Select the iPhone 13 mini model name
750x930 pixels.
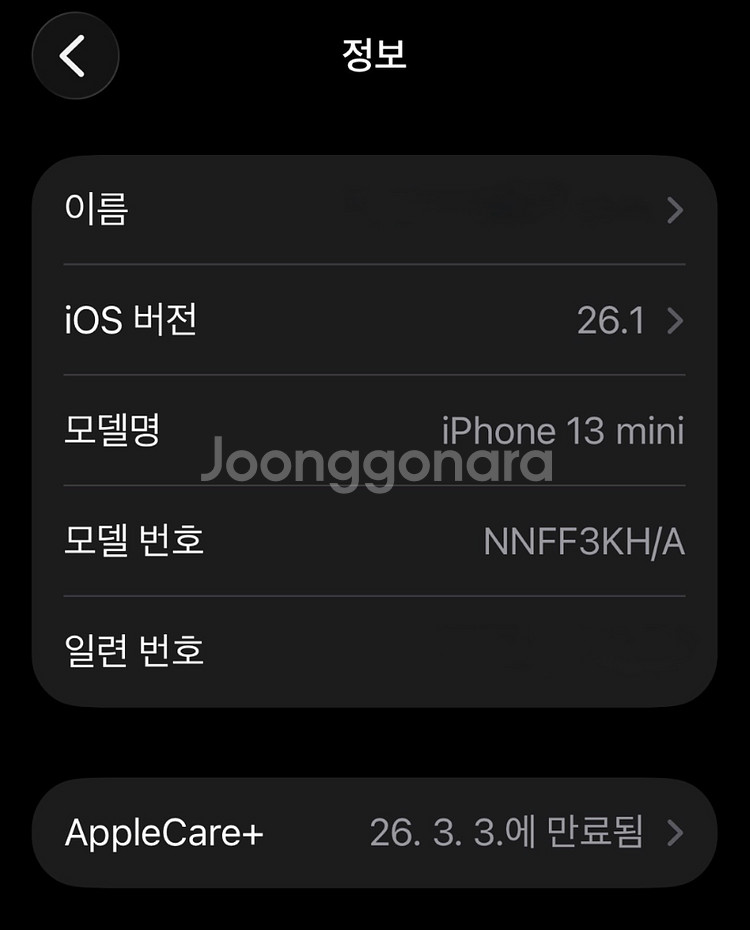[562, 430]
